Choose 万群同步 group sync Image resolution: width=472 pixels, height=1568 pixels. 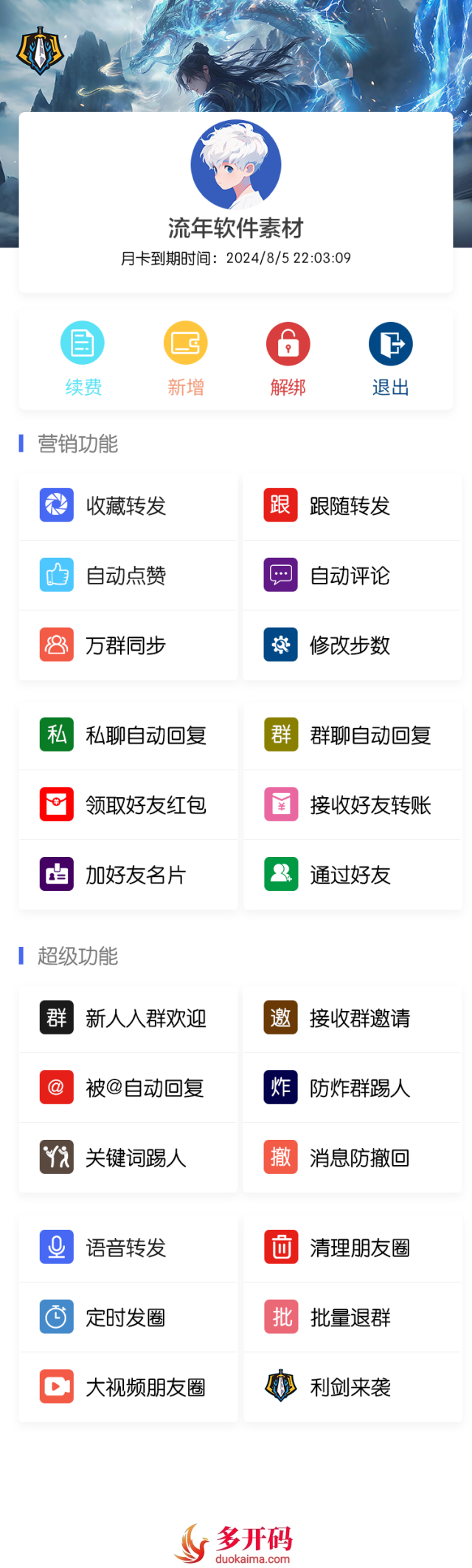pyautogui.click(x=127, y=645)
